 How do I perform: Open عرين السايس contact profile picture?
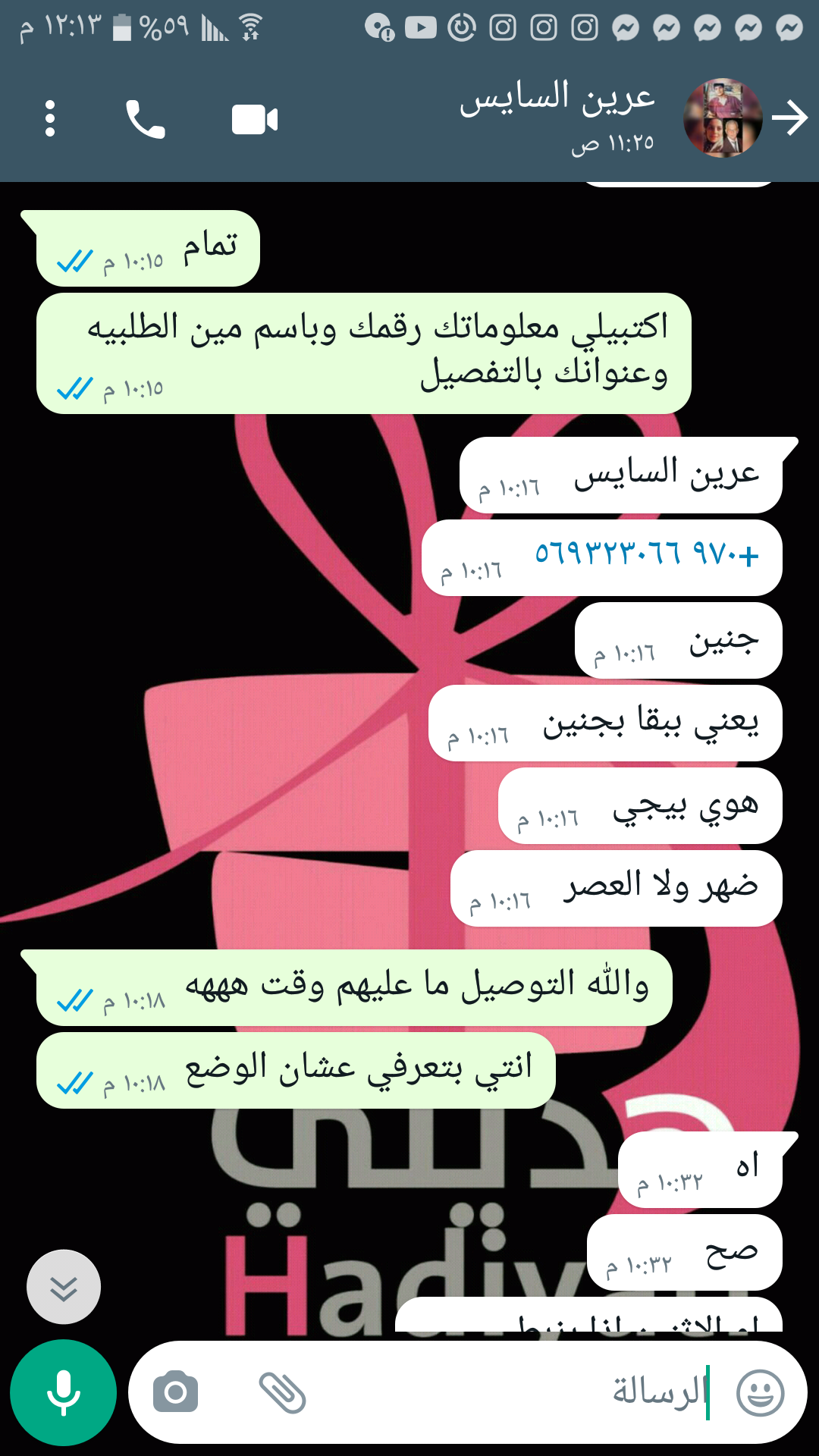click(723, 118)
